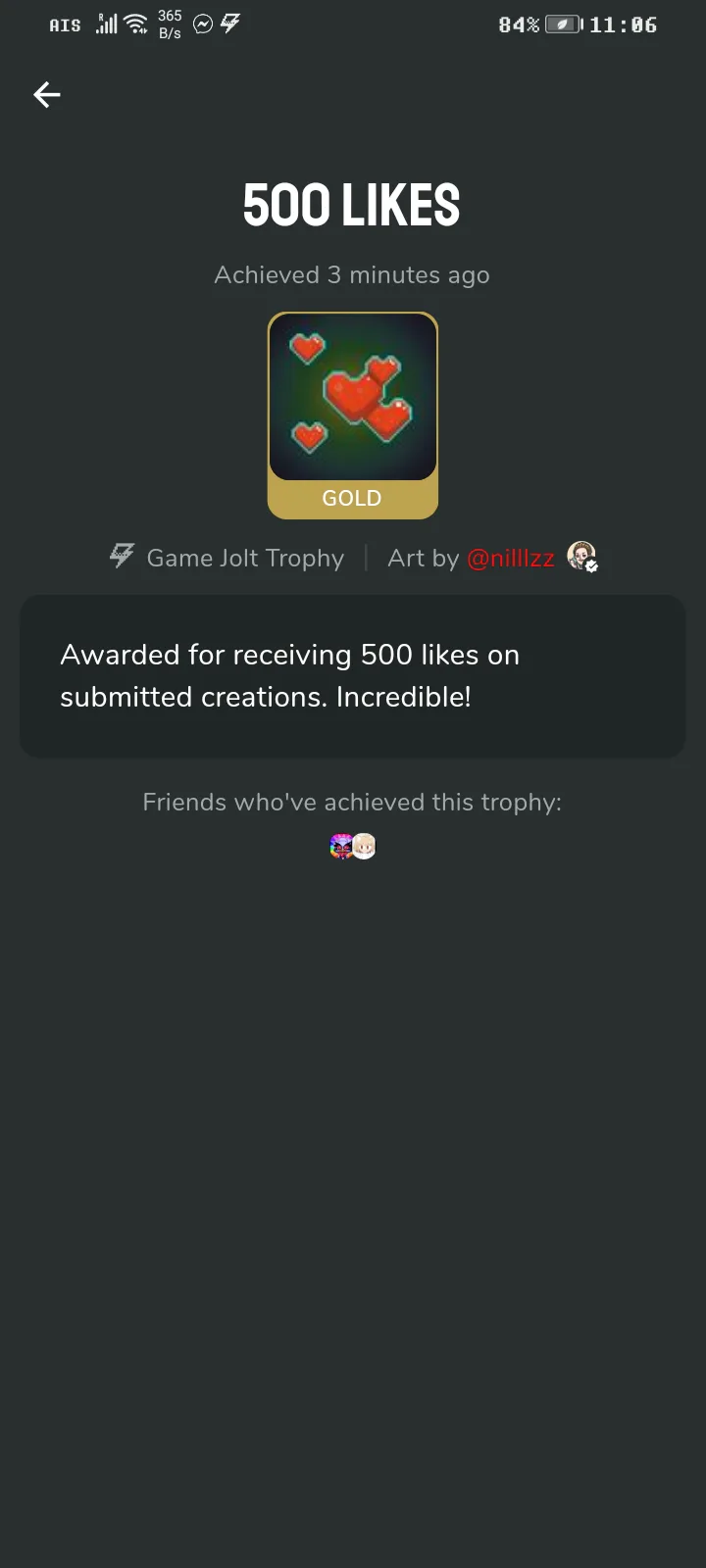
Task: Open the @nilllzz artist profile link
Action: point(510,559)
